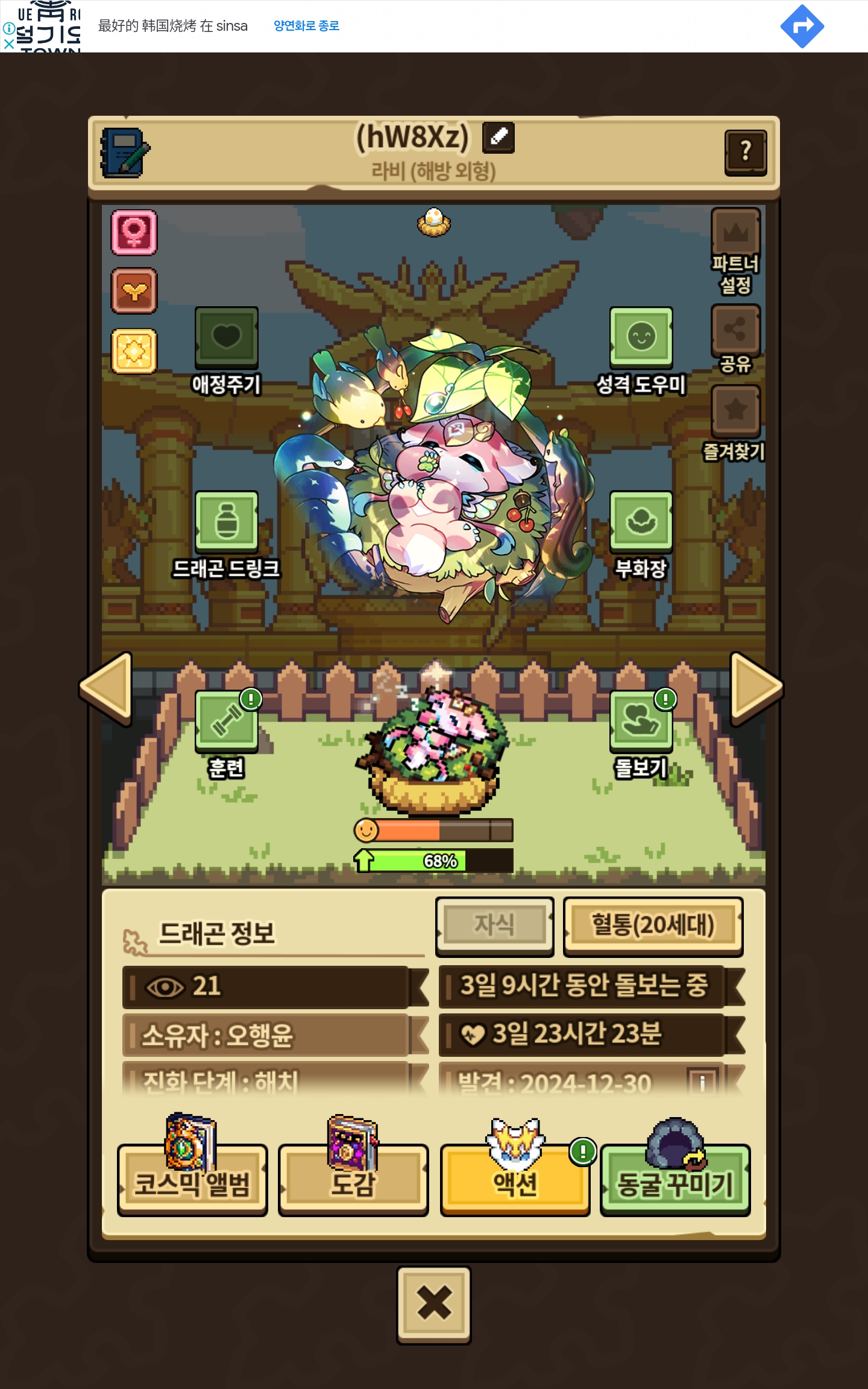Add dragon to 즐겨찾기 favorites

click(735, 411)
